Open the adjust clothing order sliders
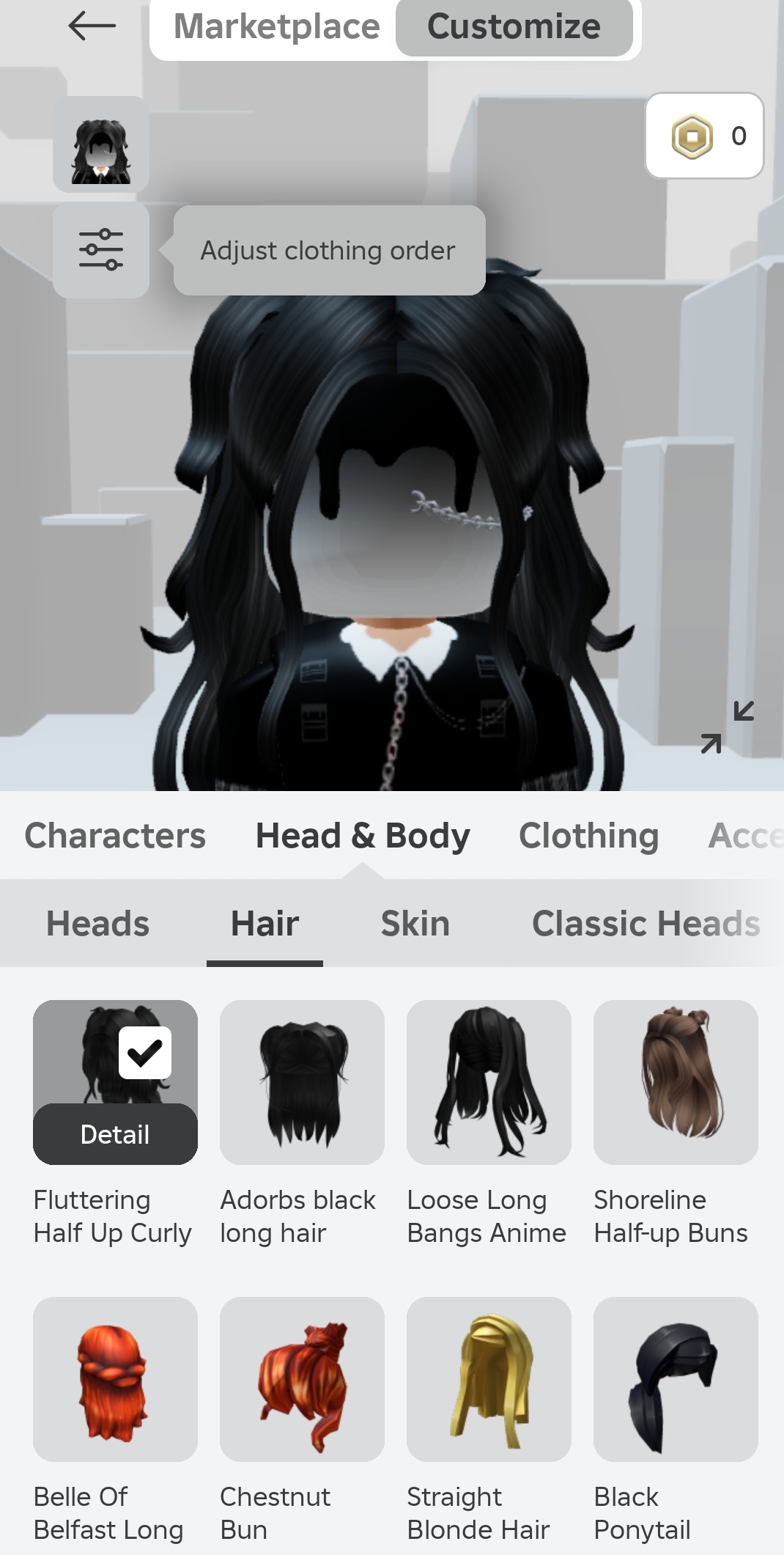The width and height of the screenshot is (784, 1555). [x=101, y=250]
